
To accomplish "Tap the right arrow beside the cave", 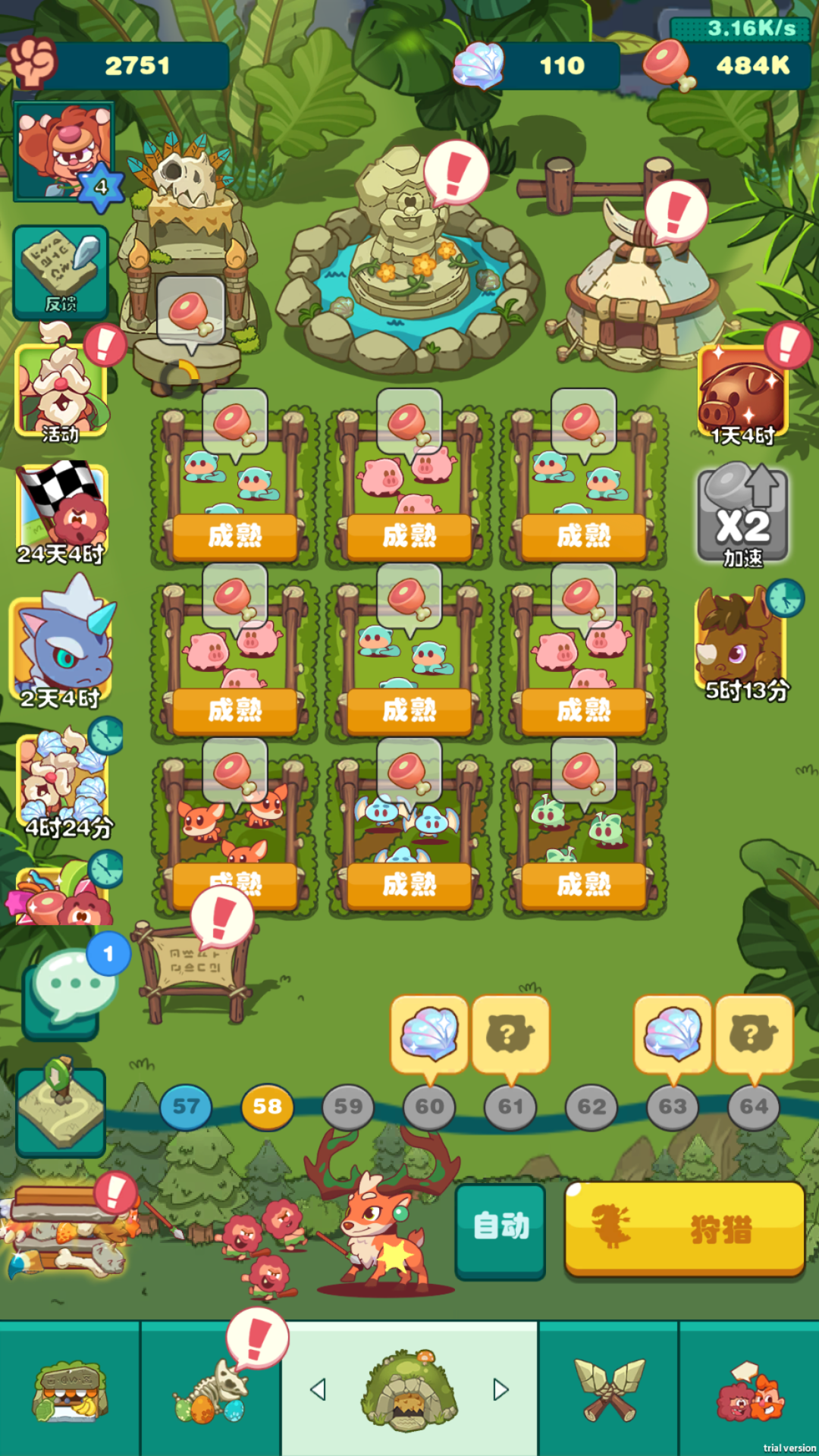I will point(500,1389).
